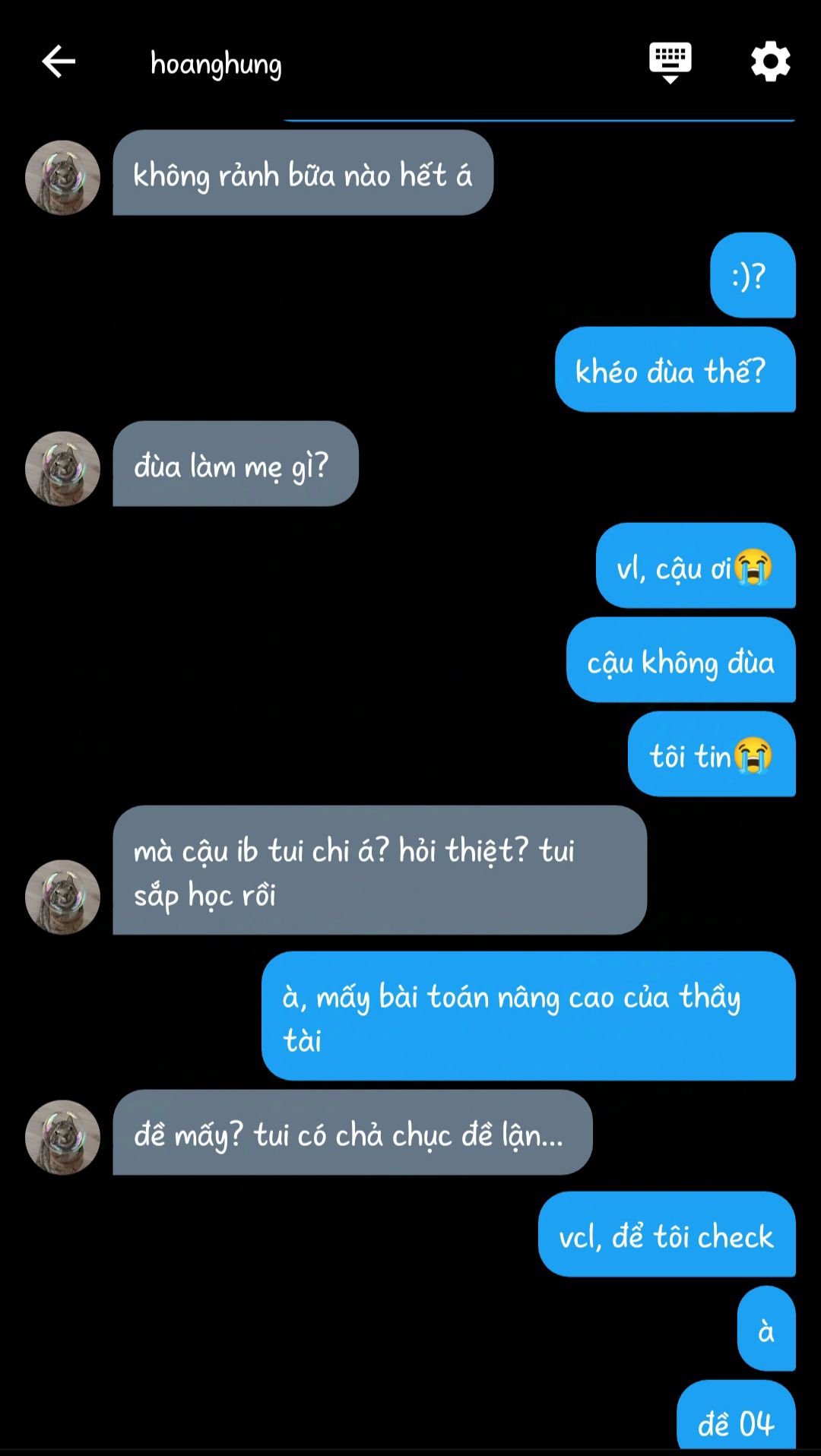This screenshot has width=821, height=1456.
Task: Go back using the arrow icon
Action: (59, 62)
